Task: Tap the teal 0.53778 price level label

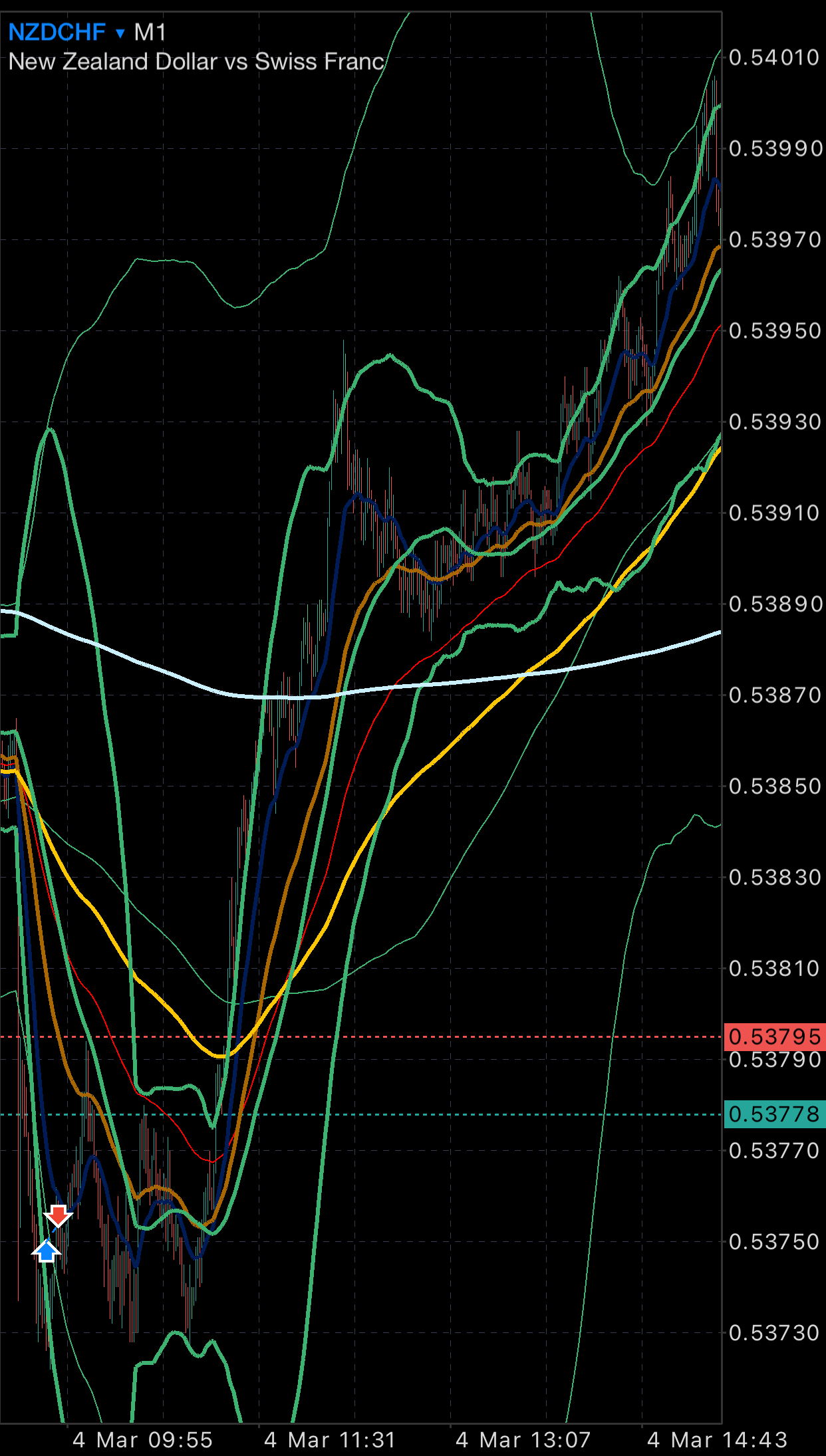Action: [x=774, y=1114]
